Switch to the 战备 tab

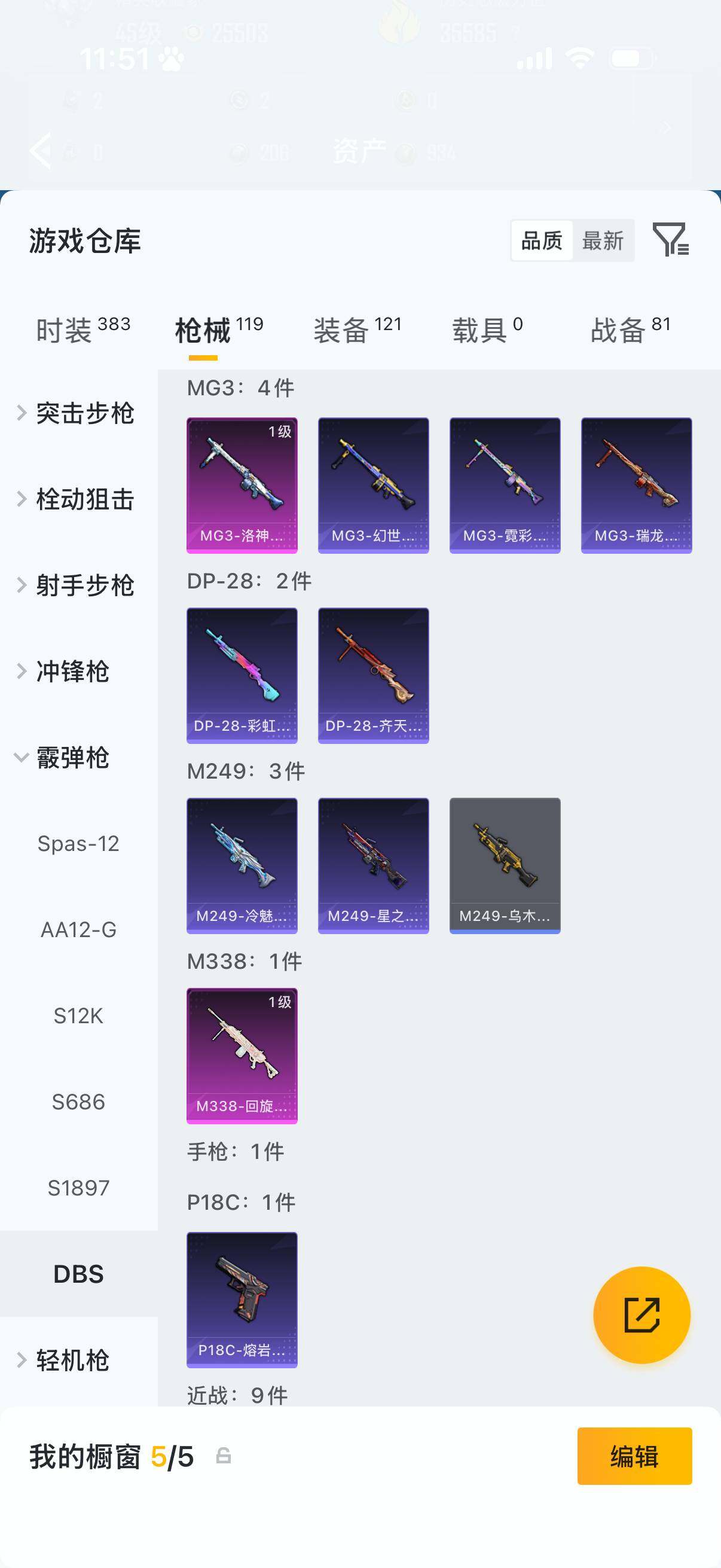click(630, 330)
